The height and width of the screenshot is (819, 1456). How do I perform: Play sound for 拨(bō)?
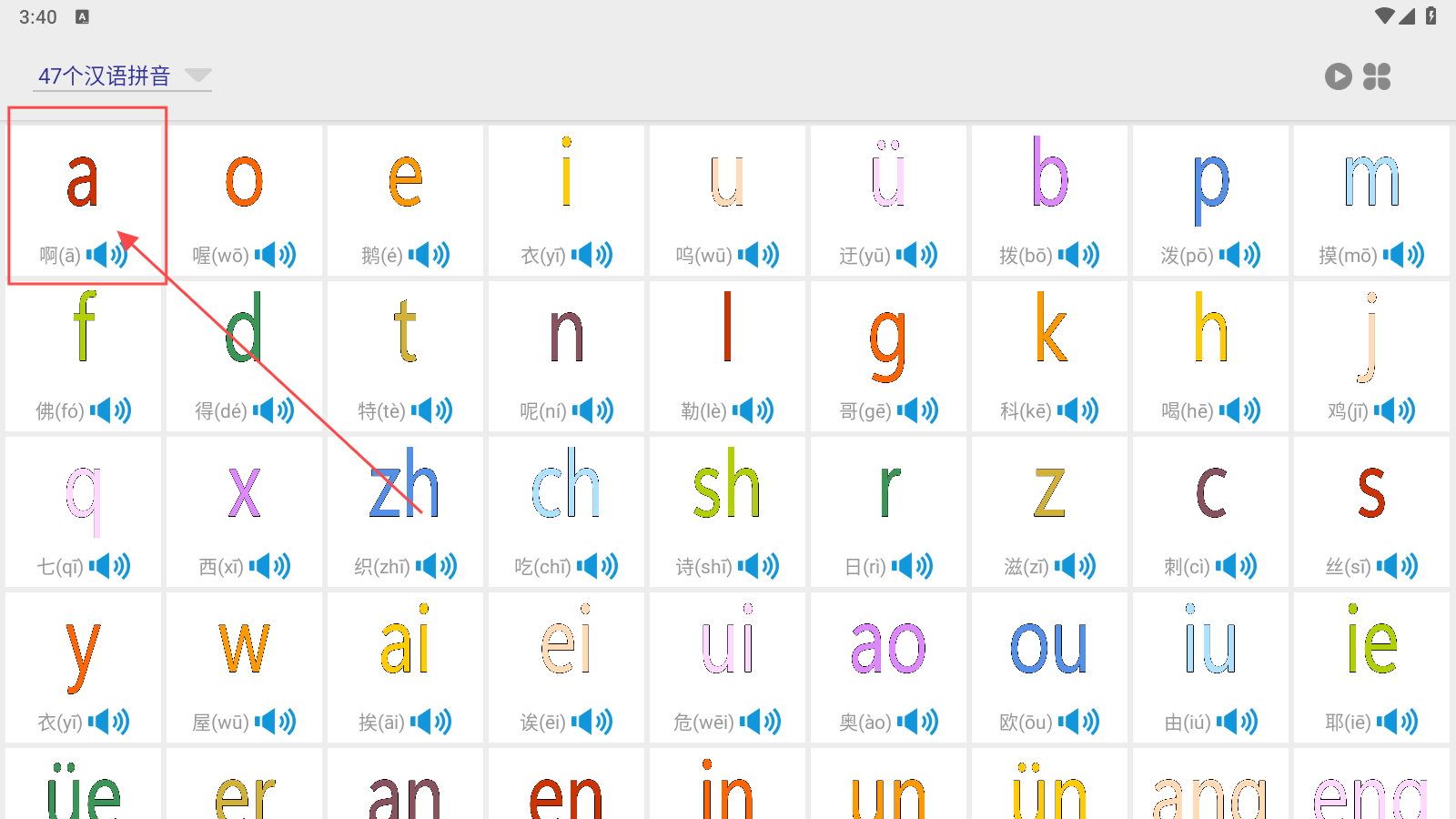click(x=1078, y=255)
